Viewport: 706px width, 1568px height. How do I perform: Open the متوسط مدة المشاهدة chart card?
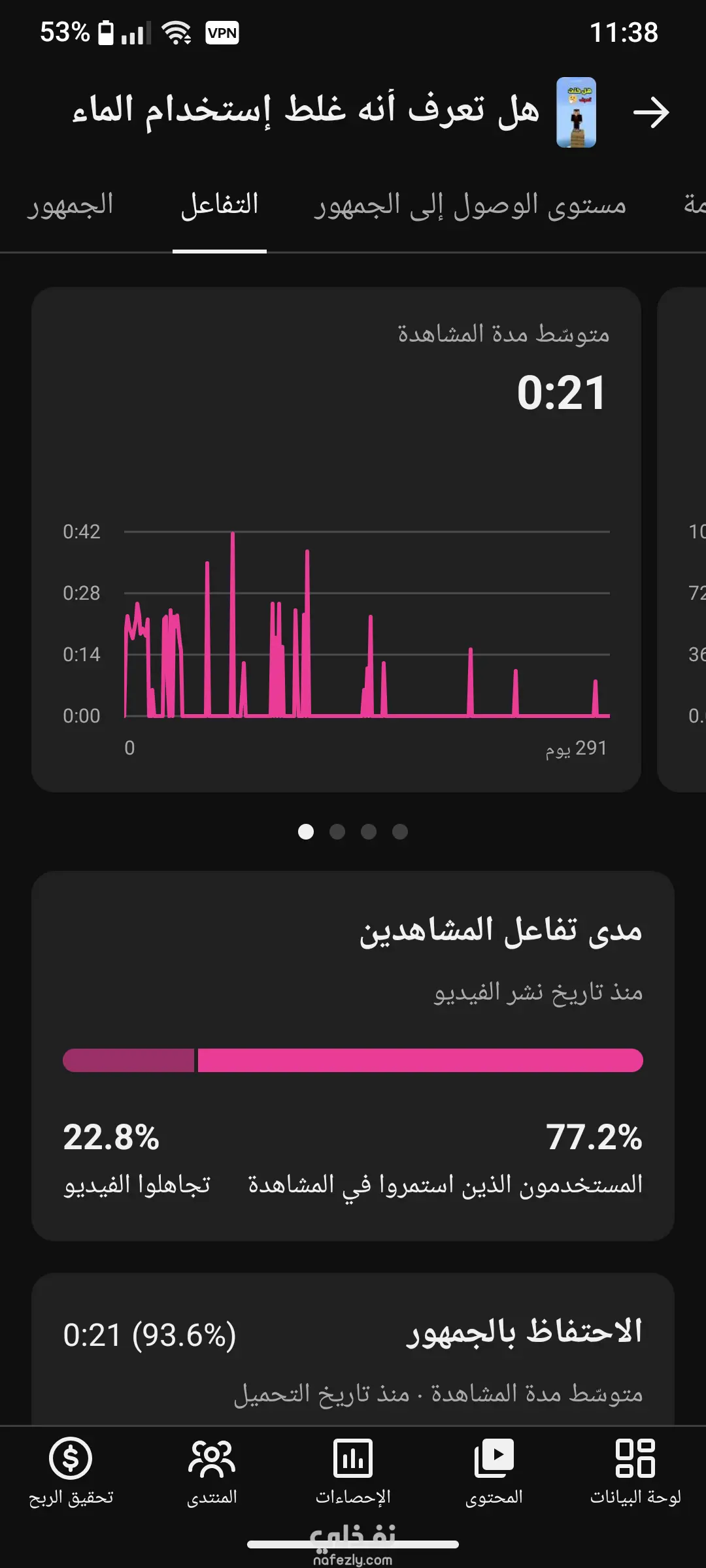[x=336, y=540]
